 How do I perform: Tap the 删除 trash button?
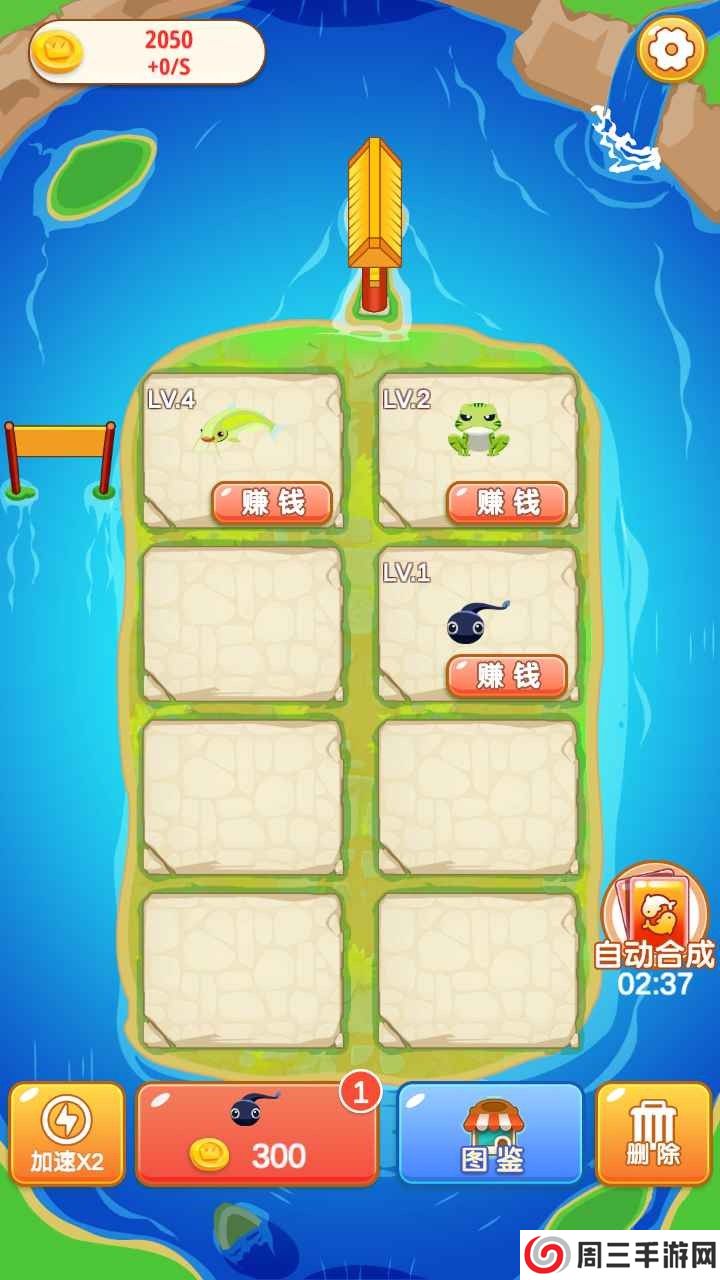pos(655,1133)
